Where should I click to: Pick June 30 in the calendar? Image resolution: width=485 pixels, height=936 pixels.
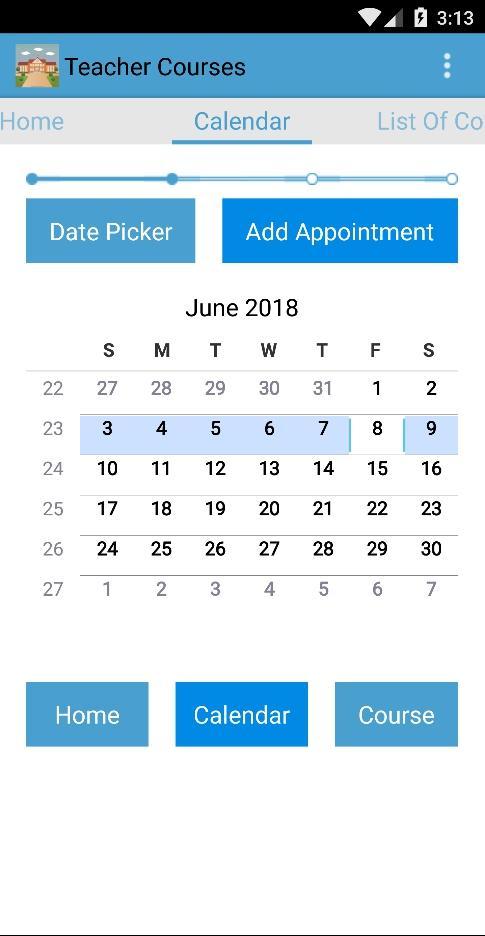431,549
